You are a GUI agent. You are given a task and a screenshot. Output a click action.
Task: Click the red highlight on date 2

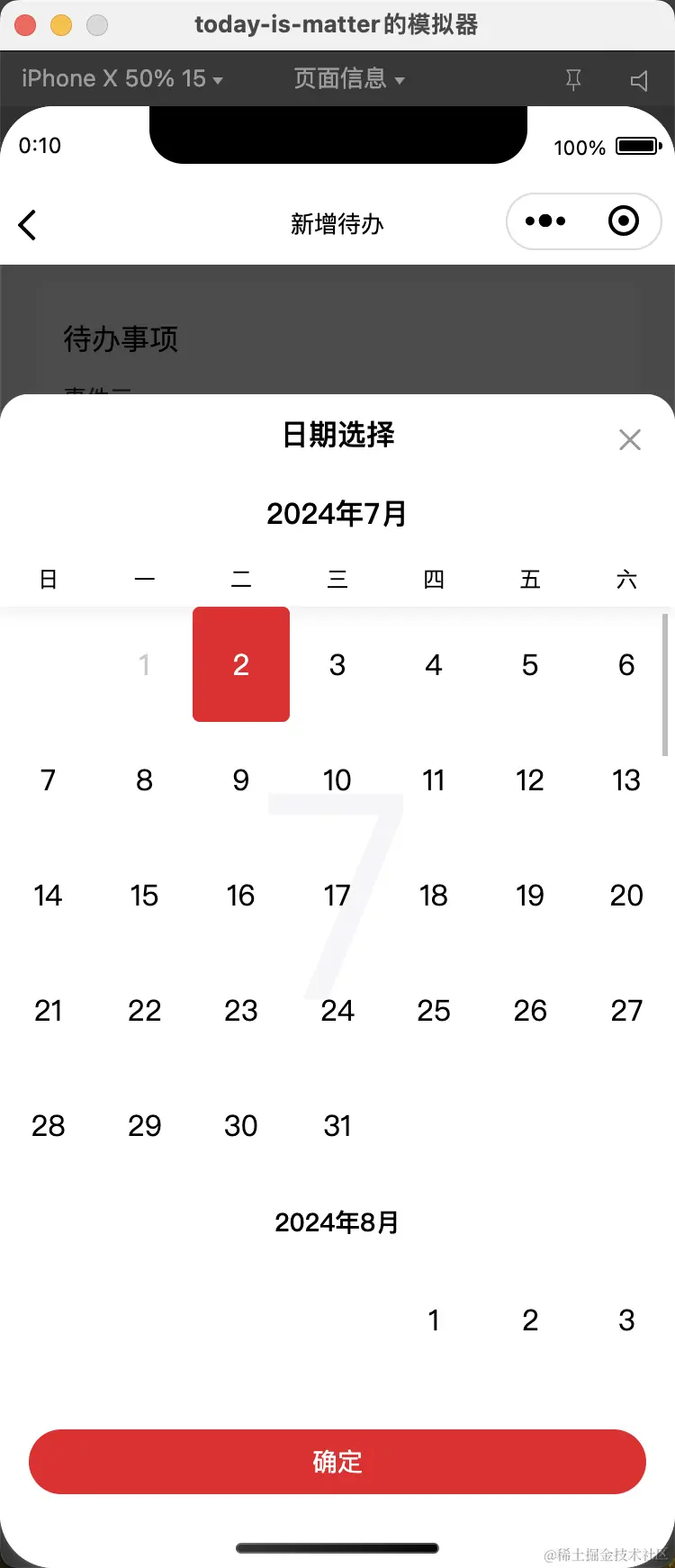click(x=240, y=664)
